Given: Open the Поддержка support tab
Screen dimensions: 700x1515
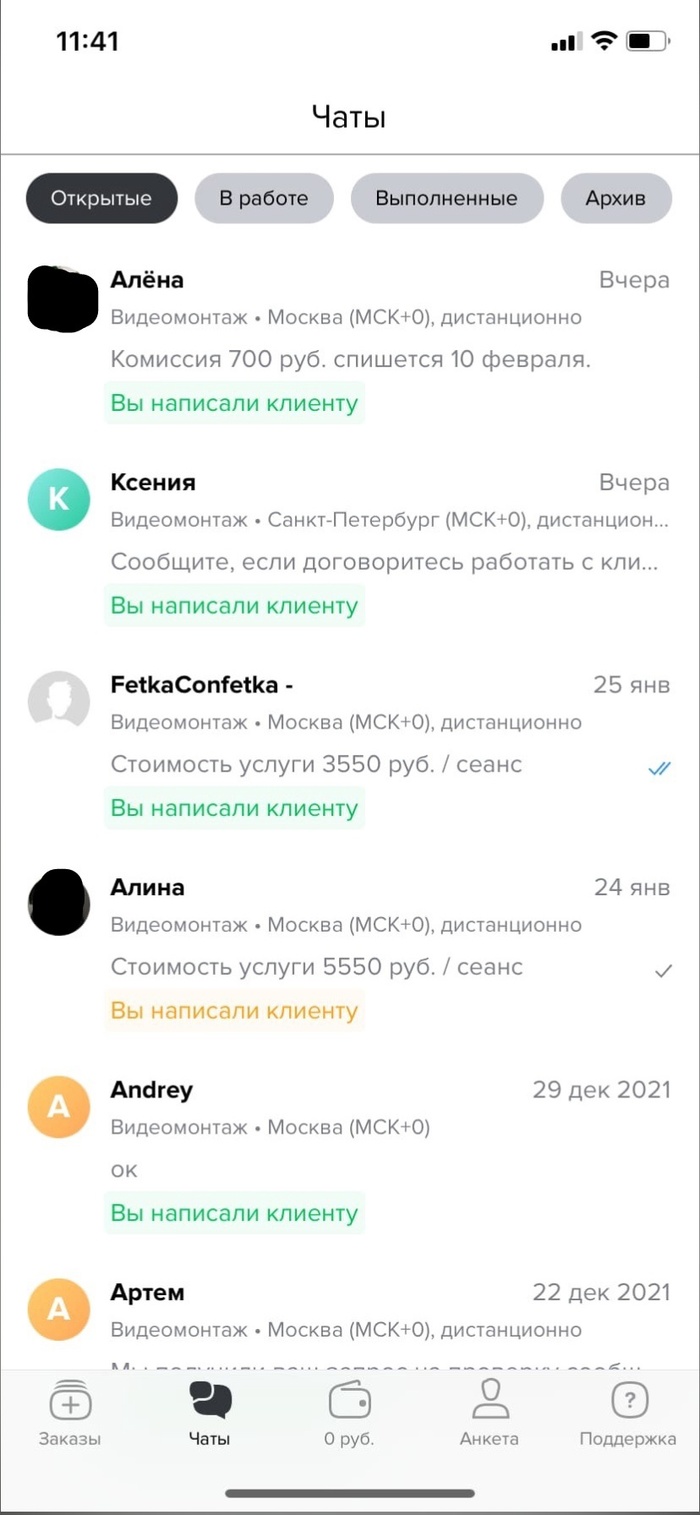Looking at the screenshot, I should pos(628,1413).
